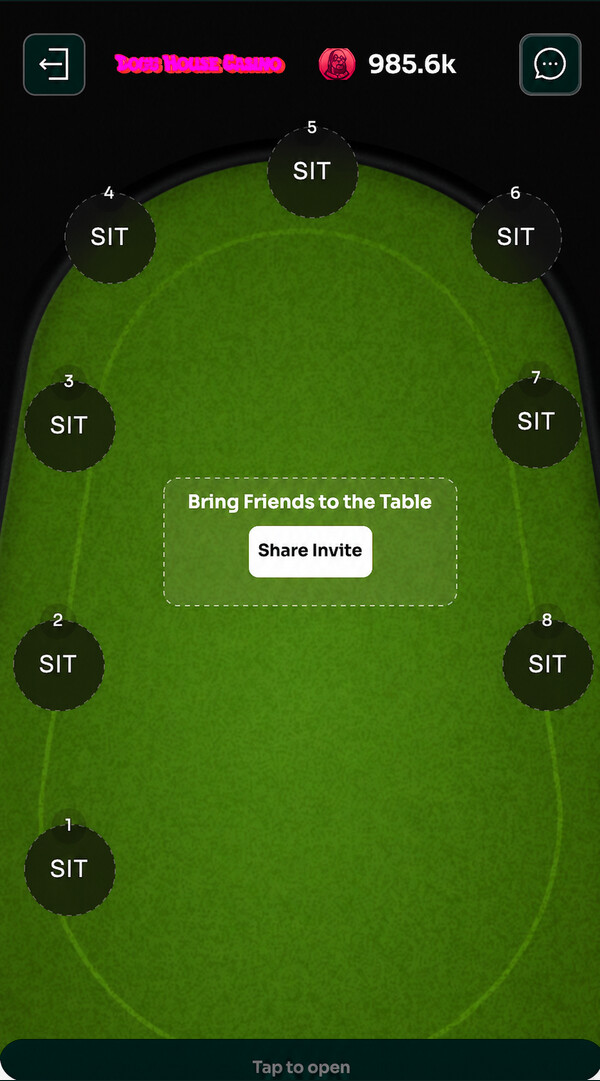Sit down at seat 4

pyautogui.click(x=110, y=237)
